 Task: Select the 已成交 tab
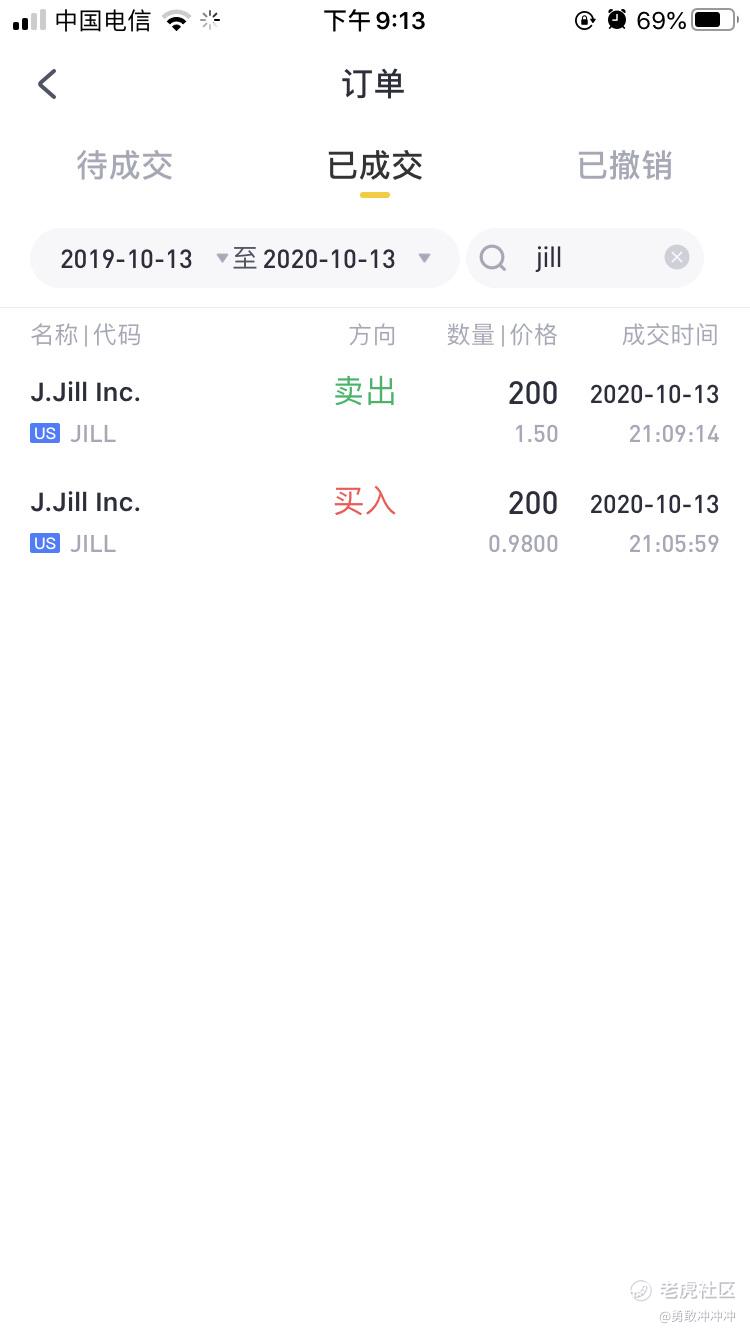tap(375, 165)
